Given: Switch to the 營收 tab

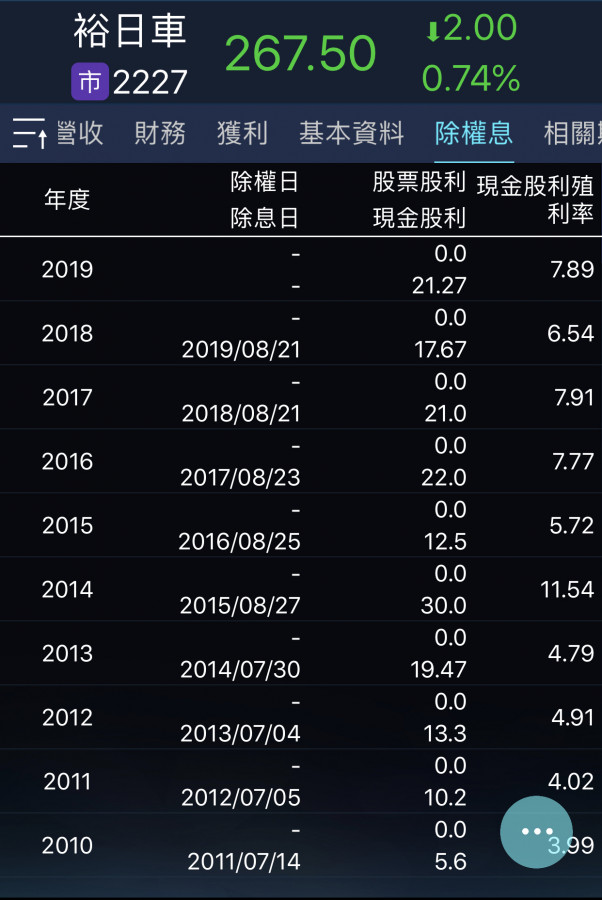Looking at the screenshot, I should (80, 133).
